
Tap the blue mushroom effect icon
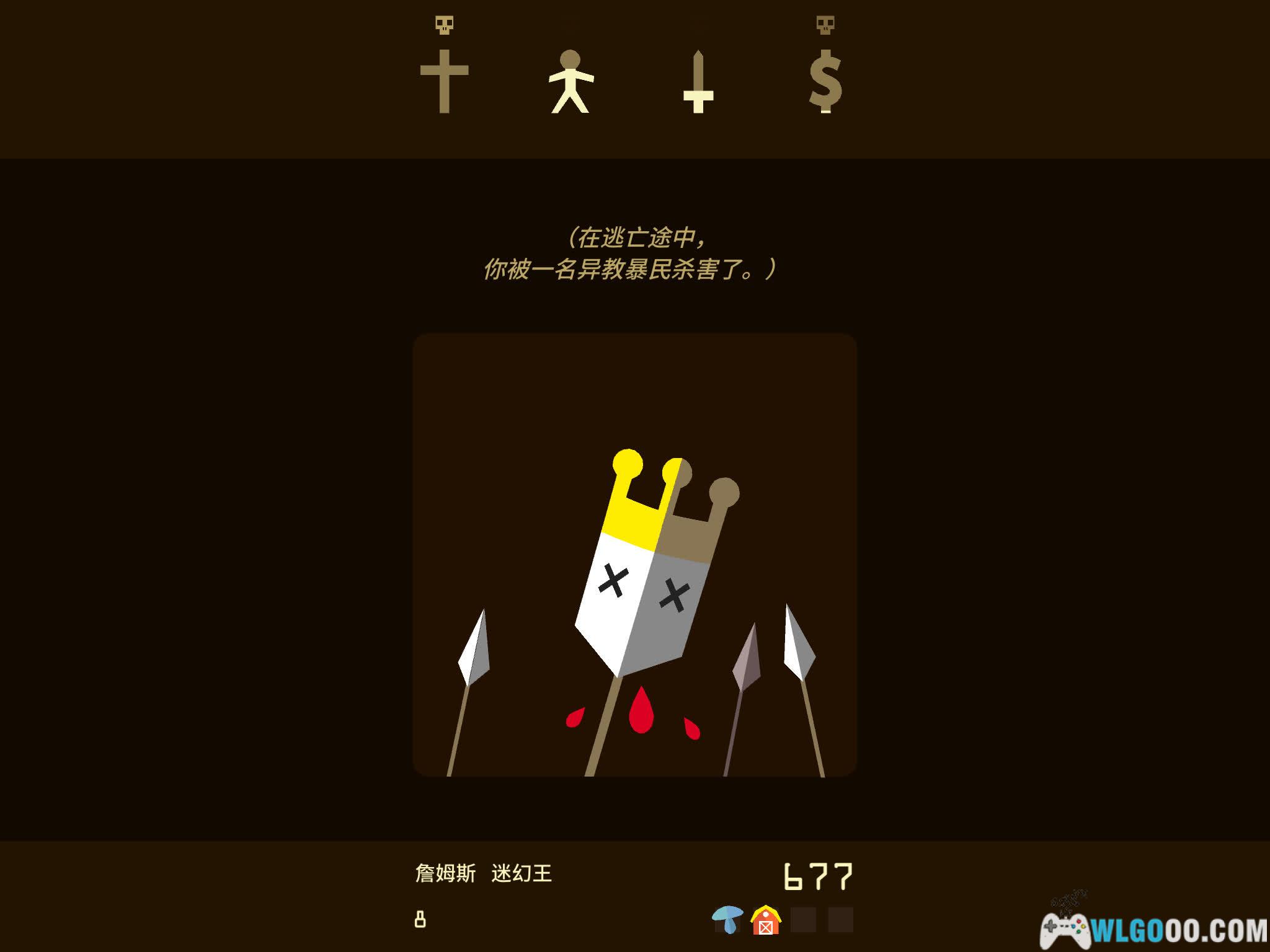coord(728,920)
